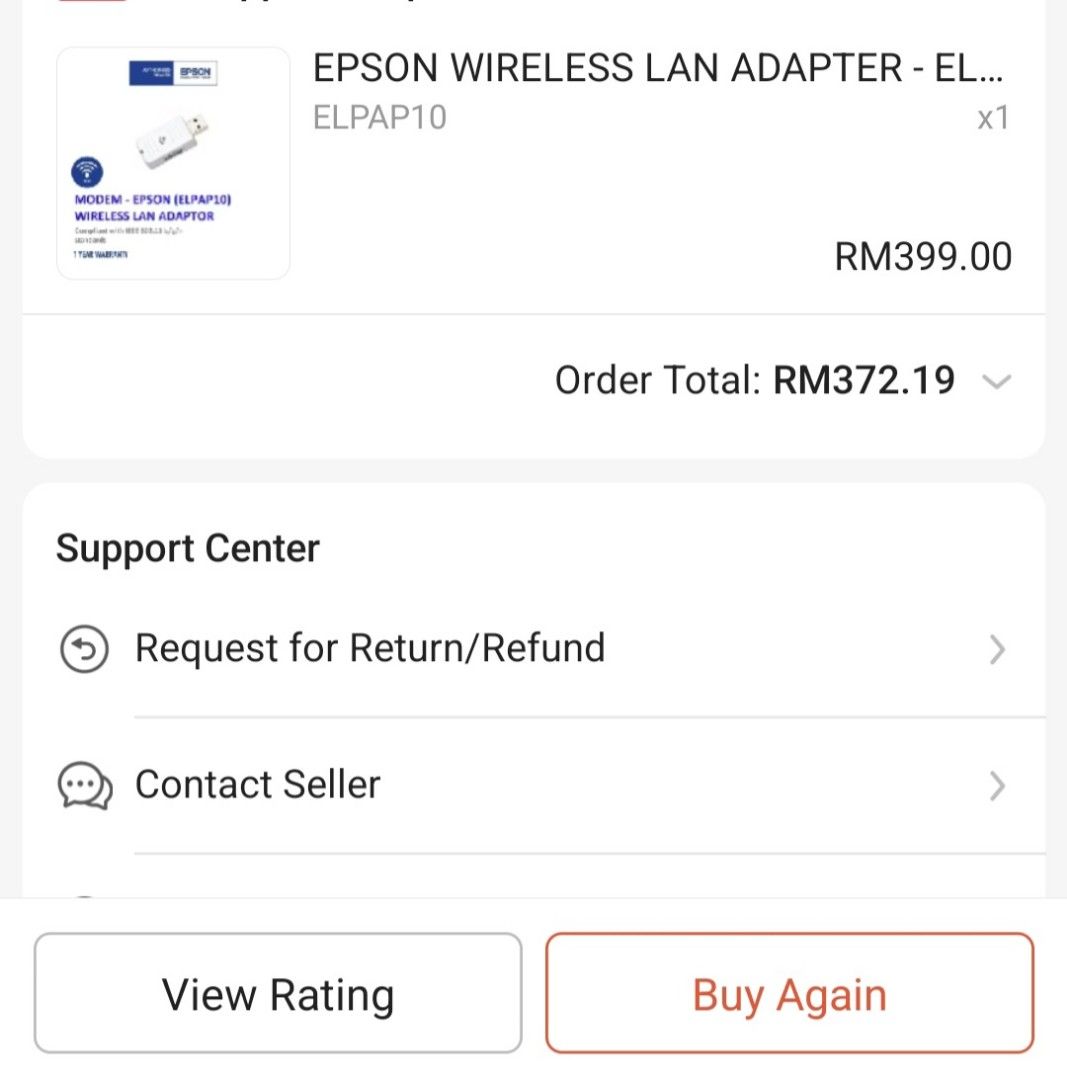Viewport: 1067px width, 1080px height.
Task: Select the x1 quantity label
Action: [991, 118]
